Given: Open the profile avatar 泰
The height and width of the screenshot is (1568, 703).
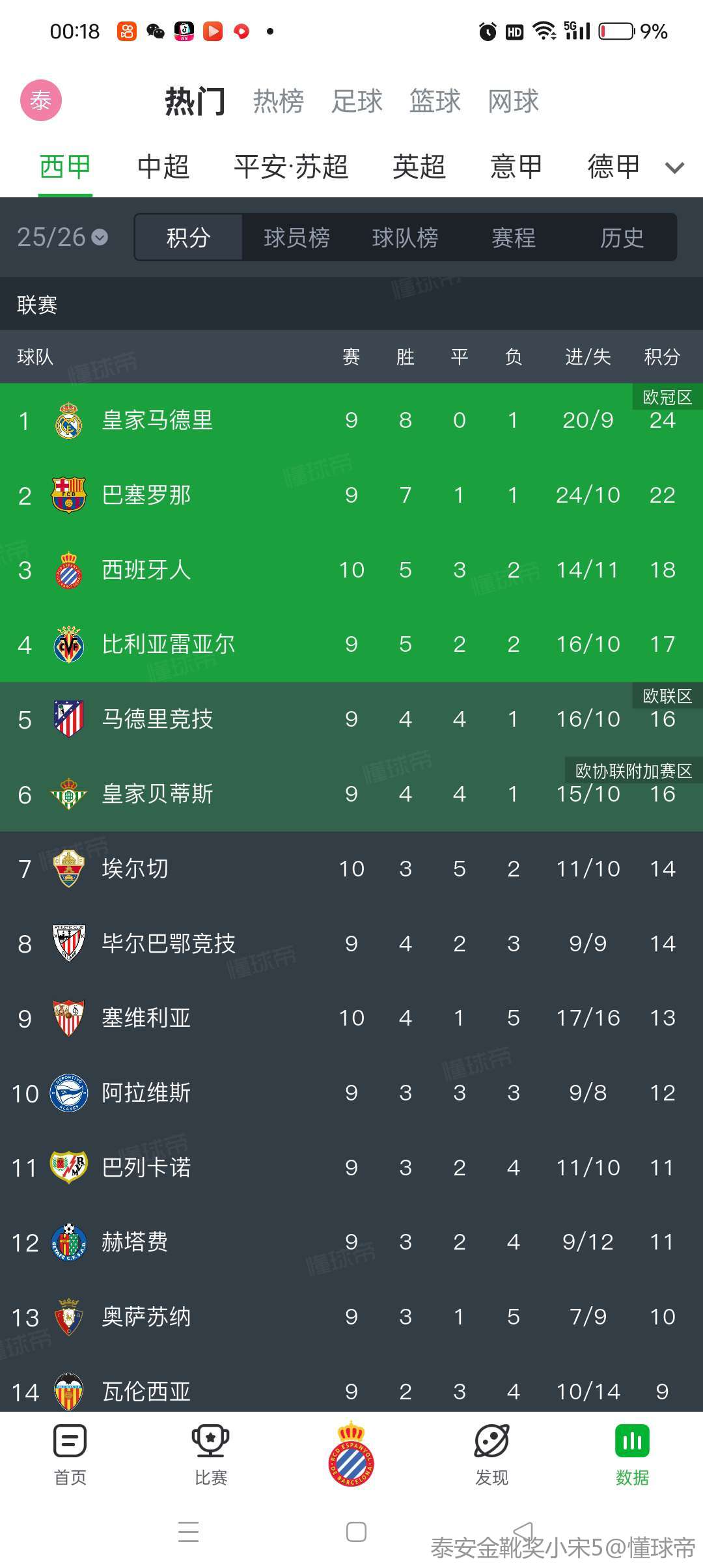Looking at the screenshot, I should pyautogui.click(x=41, y=101).
